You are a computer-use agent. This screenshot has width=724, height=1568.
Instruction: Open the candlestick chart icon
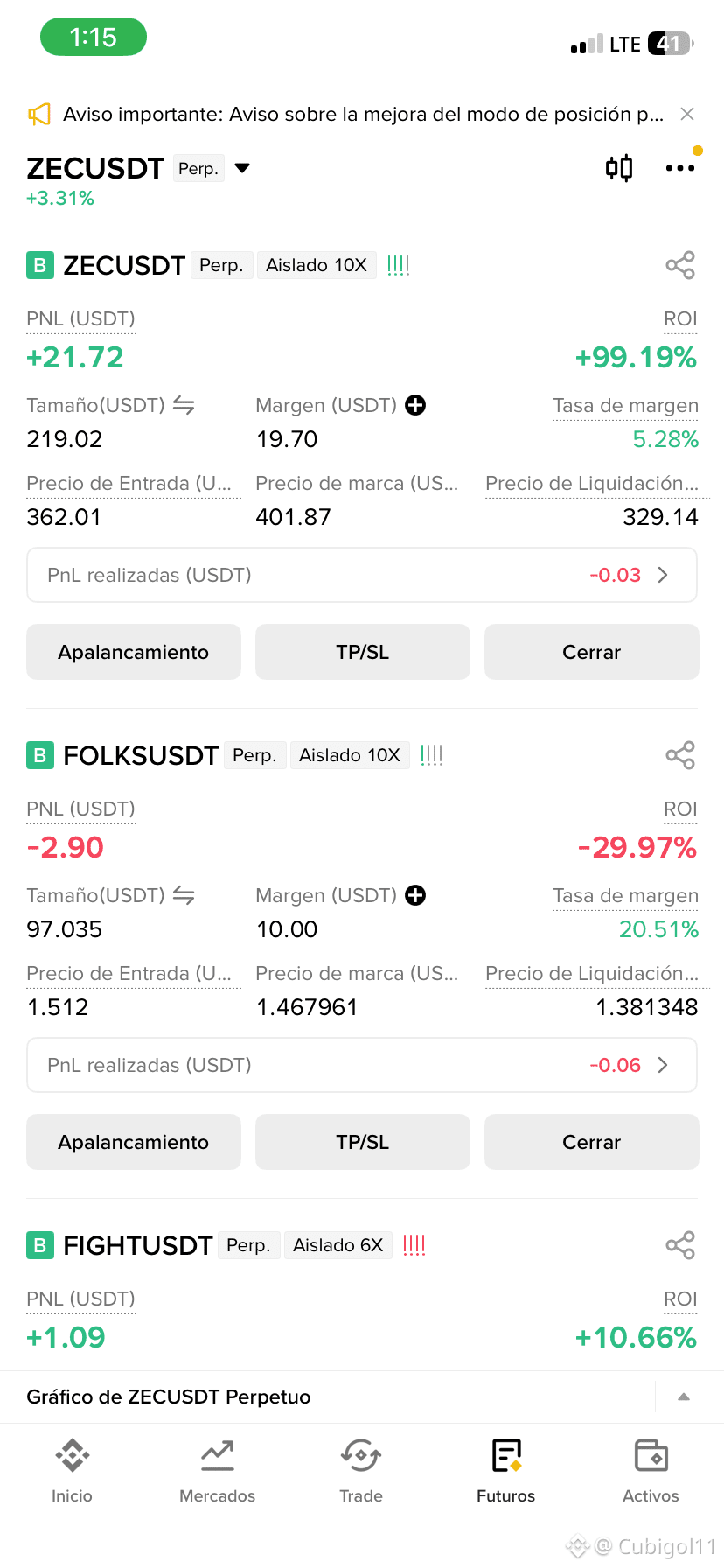click(619, 167)
